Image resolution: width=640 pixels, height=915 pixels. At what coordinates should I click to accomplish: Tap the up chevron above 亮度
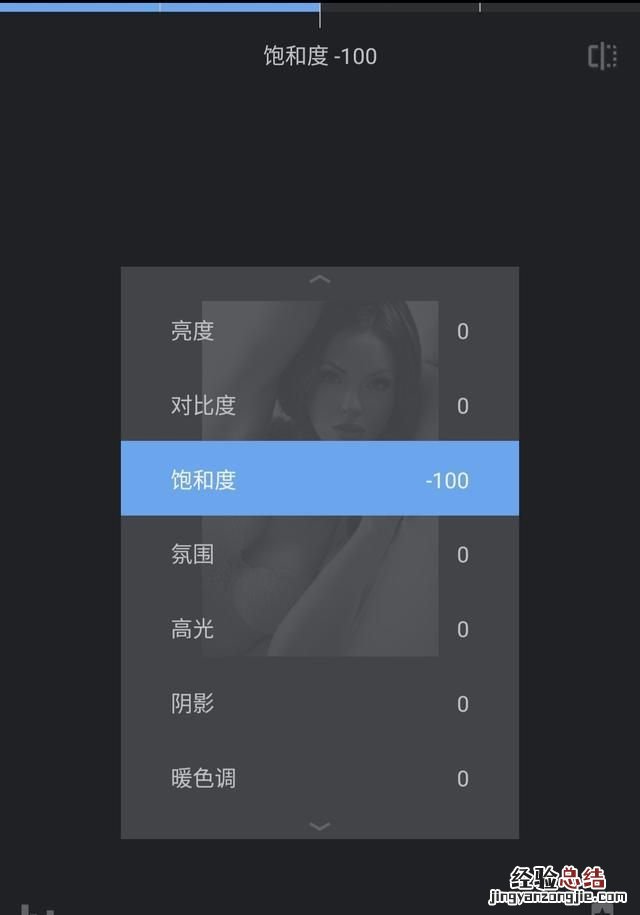pyautogui.click(x=320, y=280)
